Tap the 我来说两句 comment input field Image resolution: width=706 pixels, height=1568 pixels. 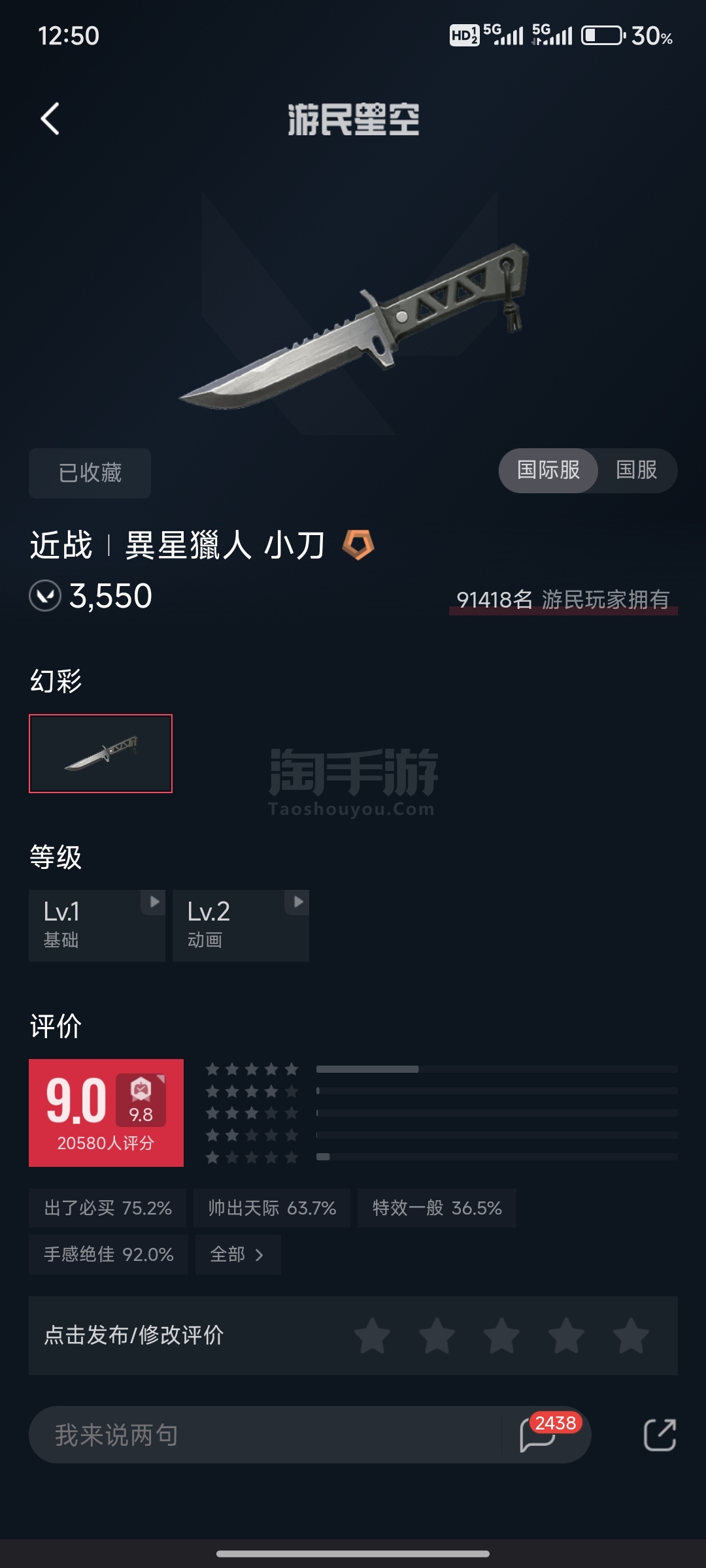pyautogui.click(x=265, y=1435)
